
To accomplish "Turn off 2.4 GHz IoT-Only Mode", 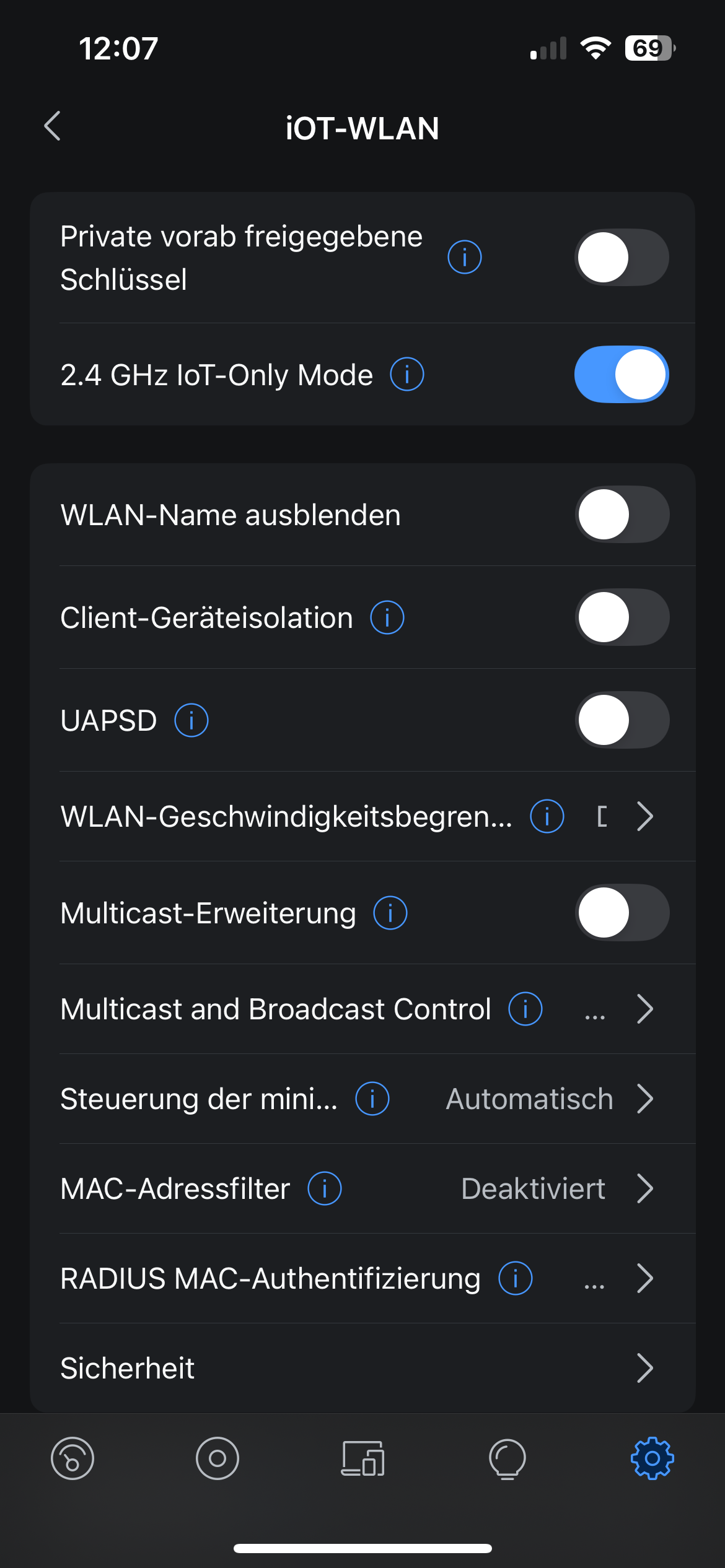I will pyautogui.click(x=622, y=374).
